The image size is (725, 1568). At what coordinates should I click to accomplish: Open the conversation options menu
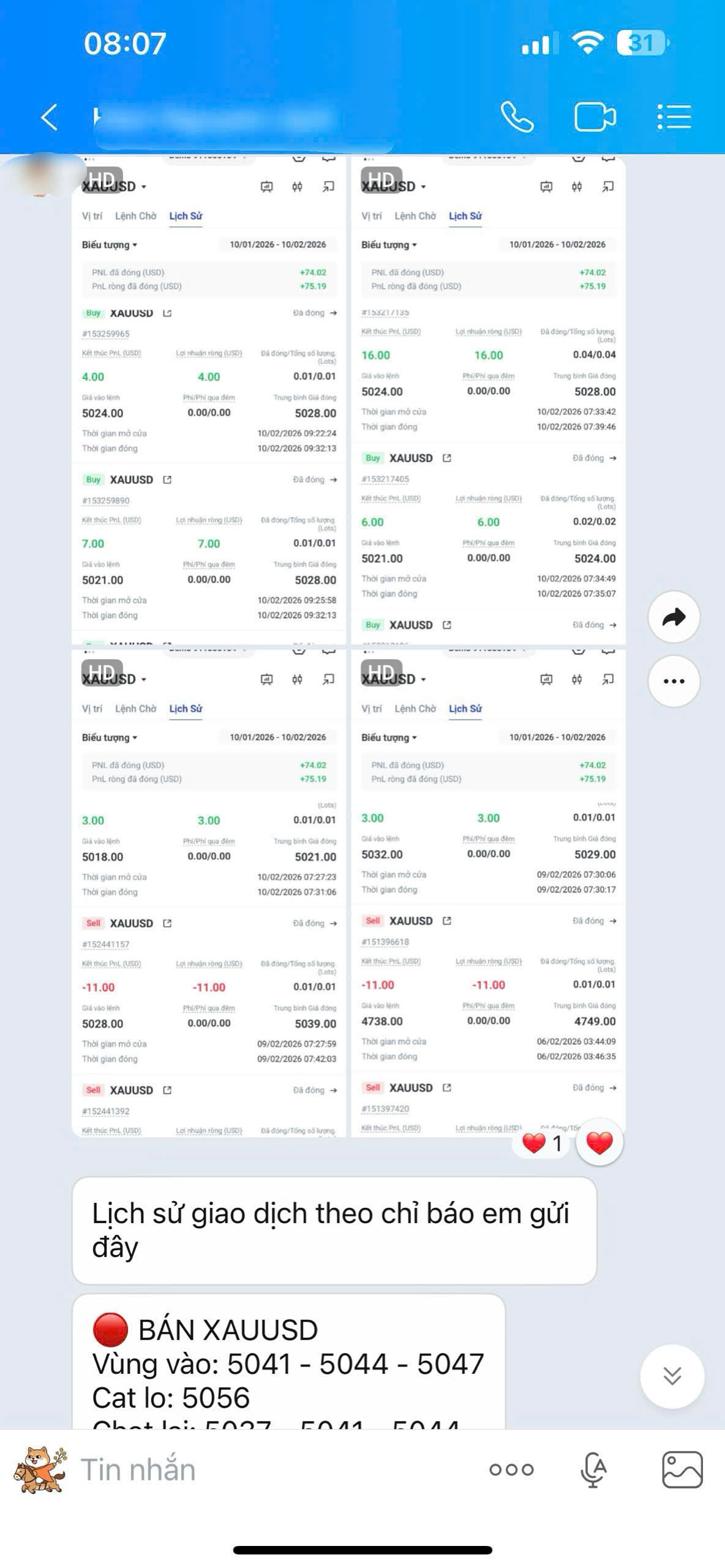674,117
